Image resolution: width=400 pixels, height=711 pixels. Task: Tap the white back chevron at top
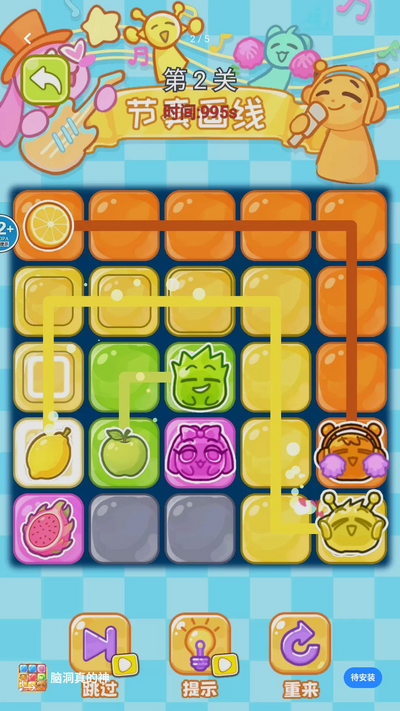click(28, 39)
